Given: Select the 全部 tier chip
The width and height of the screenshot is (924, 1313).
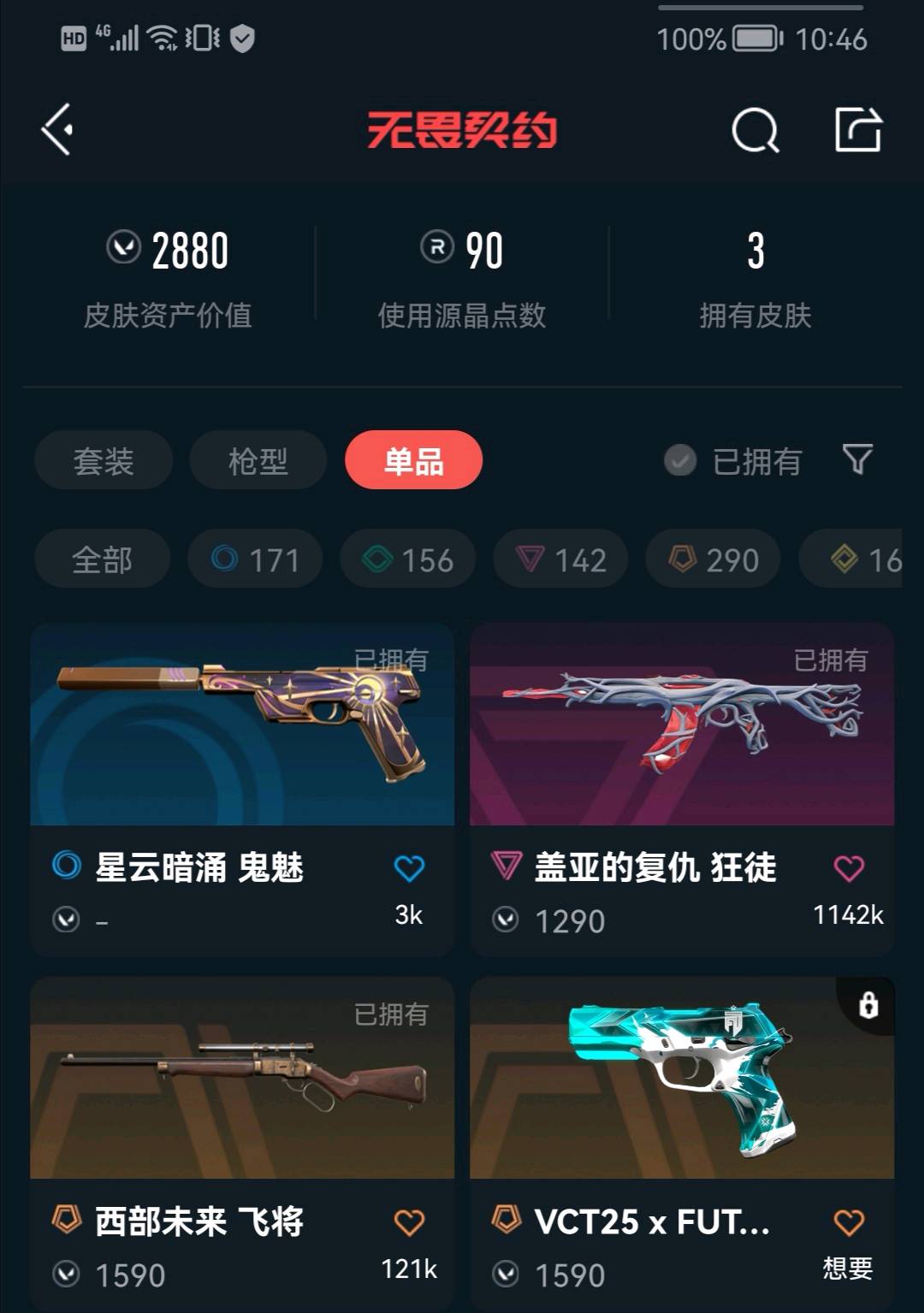Looking at the screenshot, I should coord(102,559).
